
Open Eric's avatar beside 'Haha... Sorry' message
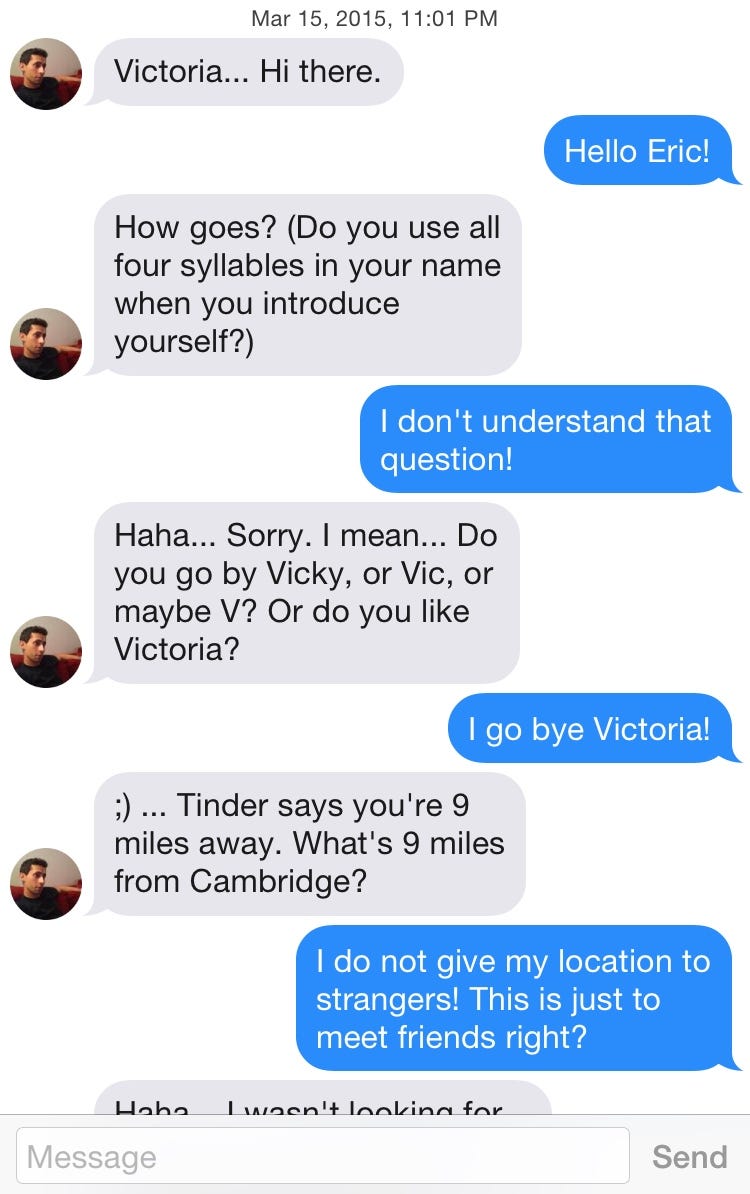pos(46,651)
